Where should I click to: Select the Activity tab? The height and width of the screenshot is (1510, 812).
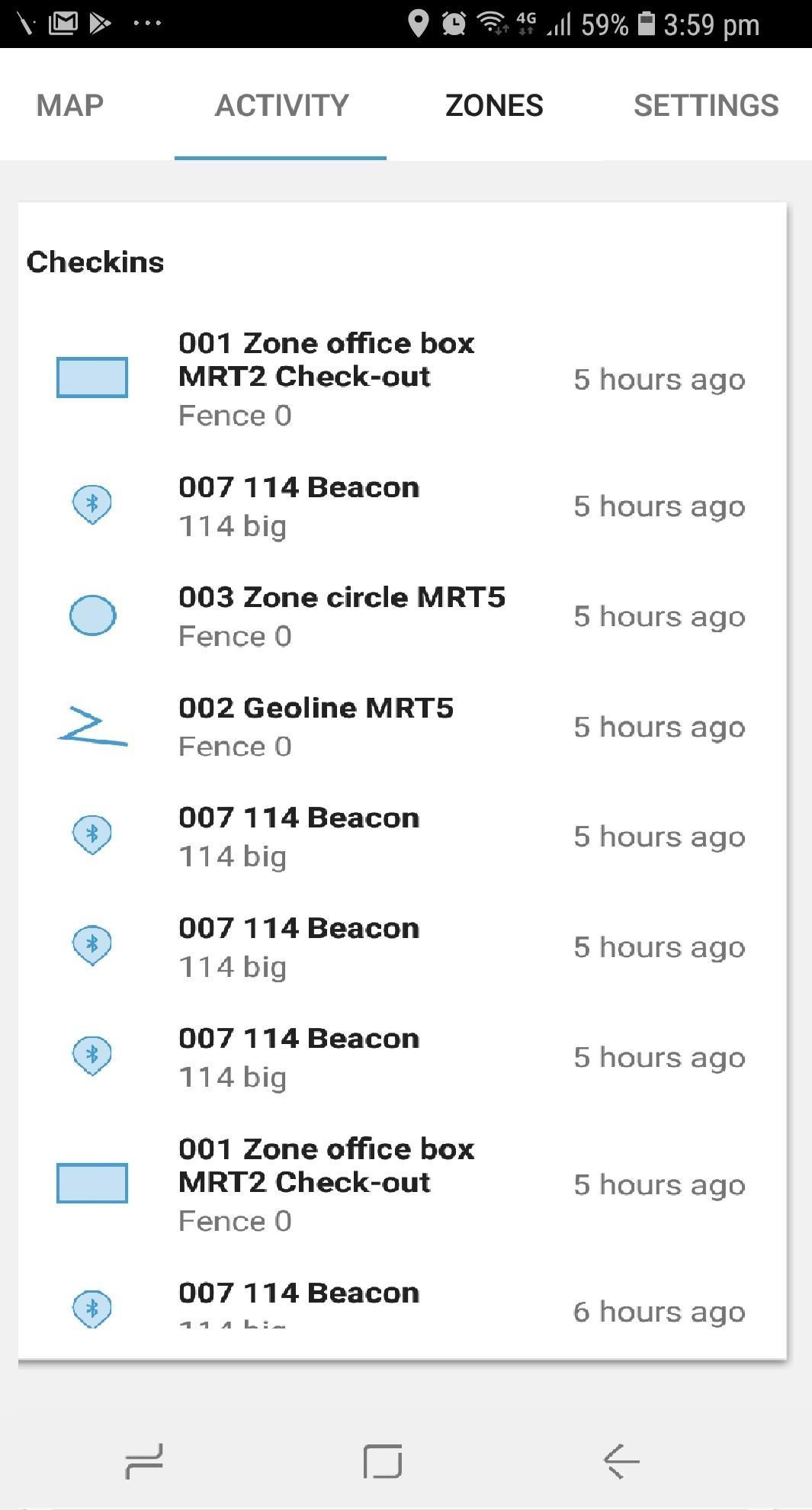tap(281, 105)
